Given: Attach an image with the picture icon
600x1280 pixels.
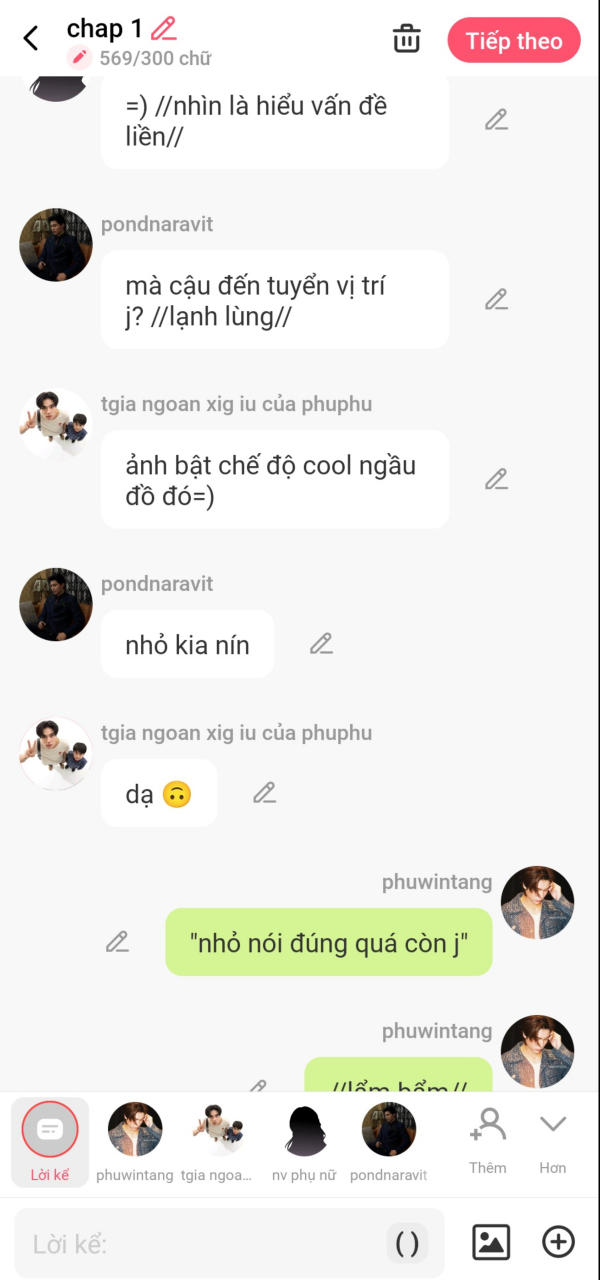Looking at the screenshot, I should click(x=491, y=1242).
